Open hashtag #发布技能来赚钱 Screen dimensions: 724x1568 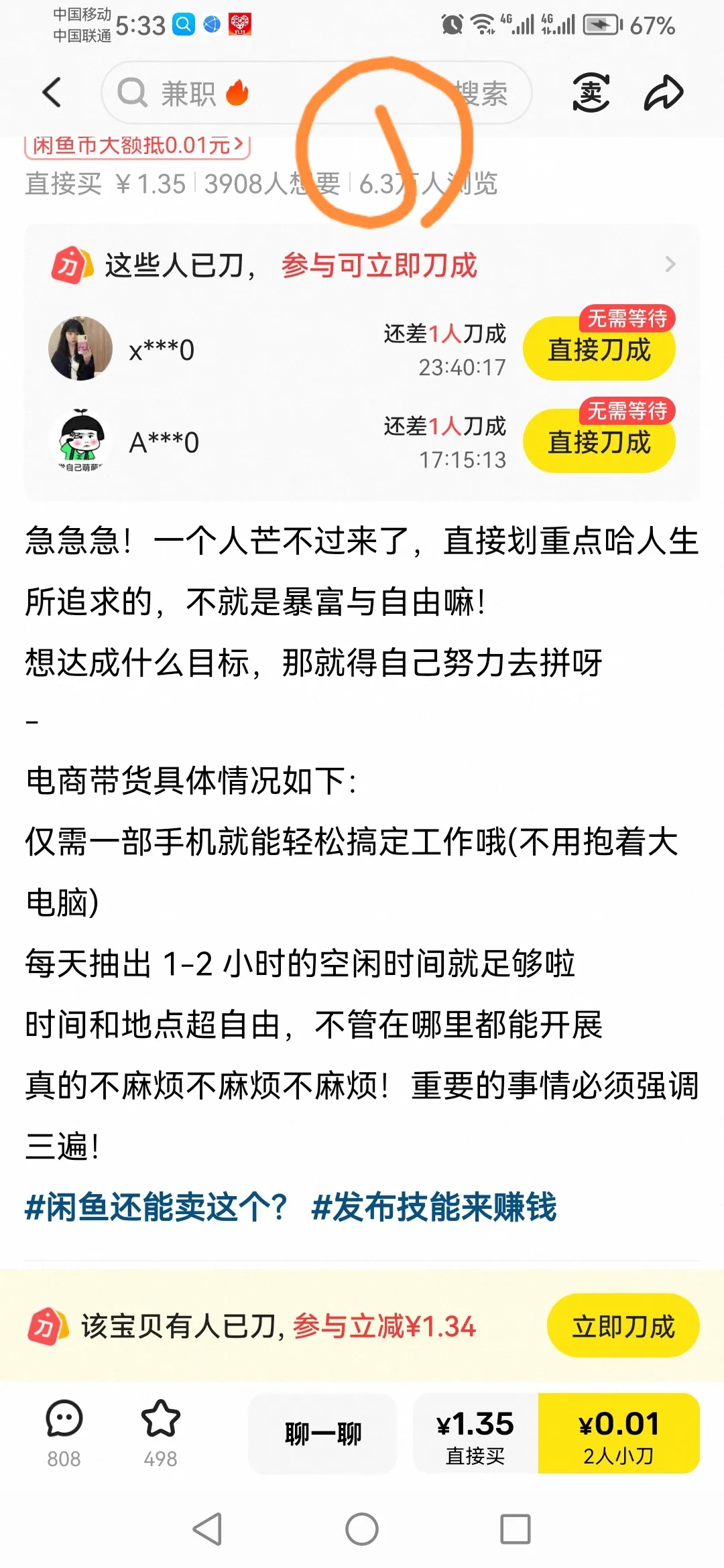click(434, 1207)
